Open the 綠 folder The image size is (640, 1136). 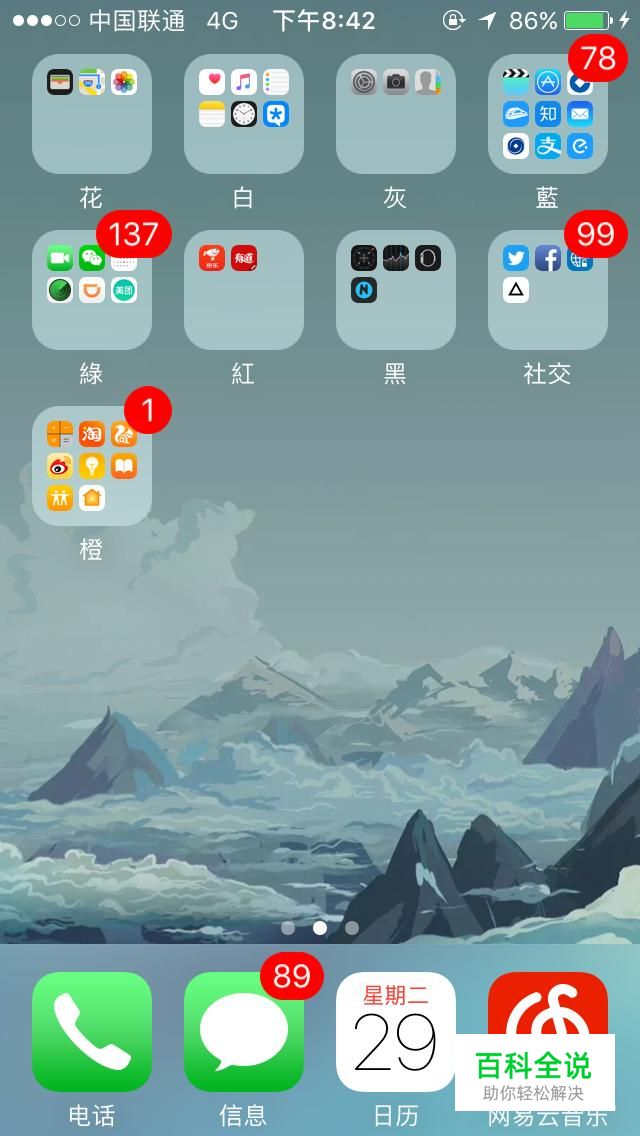tap(92, 290)
